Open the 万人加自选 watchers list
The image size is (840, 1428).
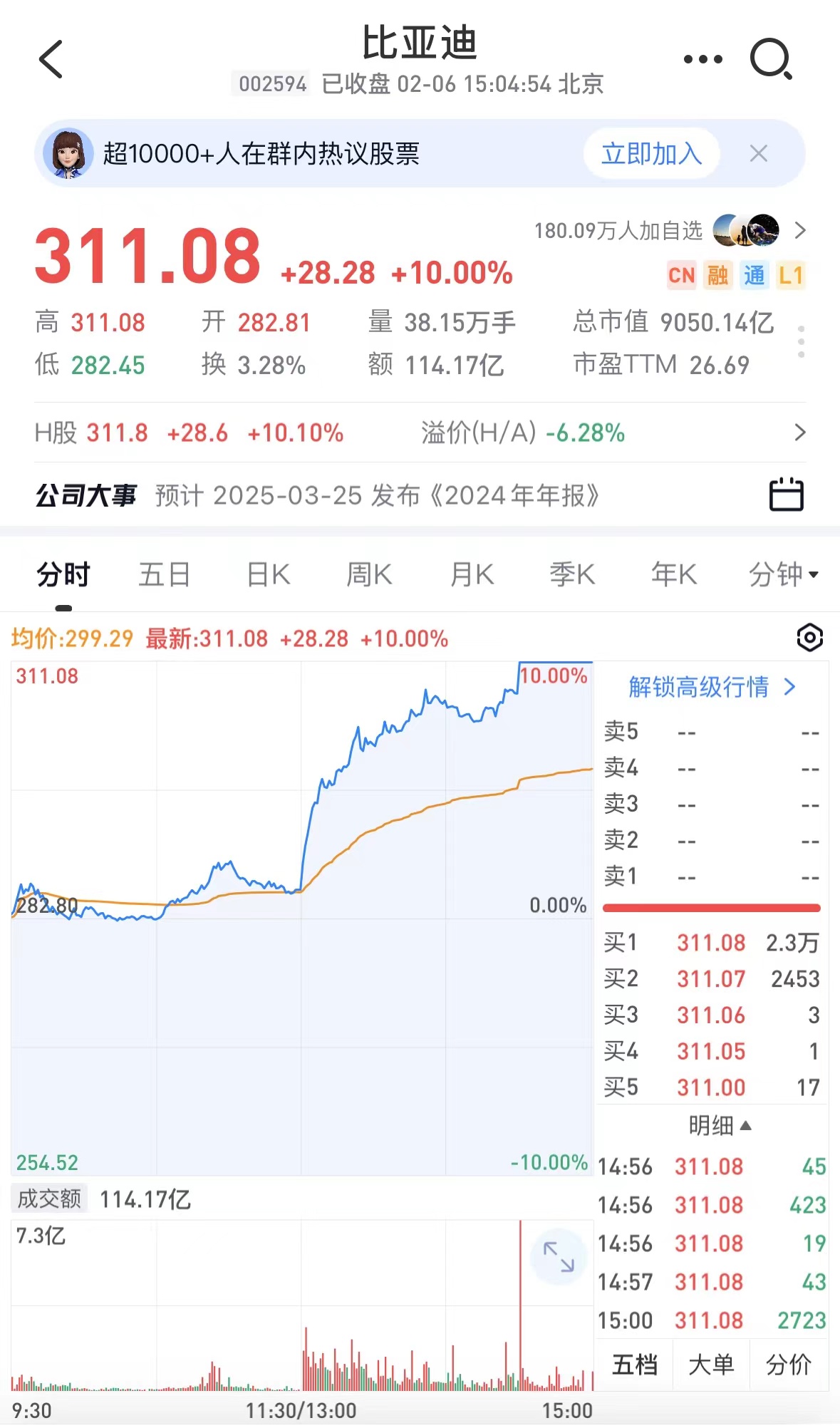pyautogui.click(x=670, y=230)
